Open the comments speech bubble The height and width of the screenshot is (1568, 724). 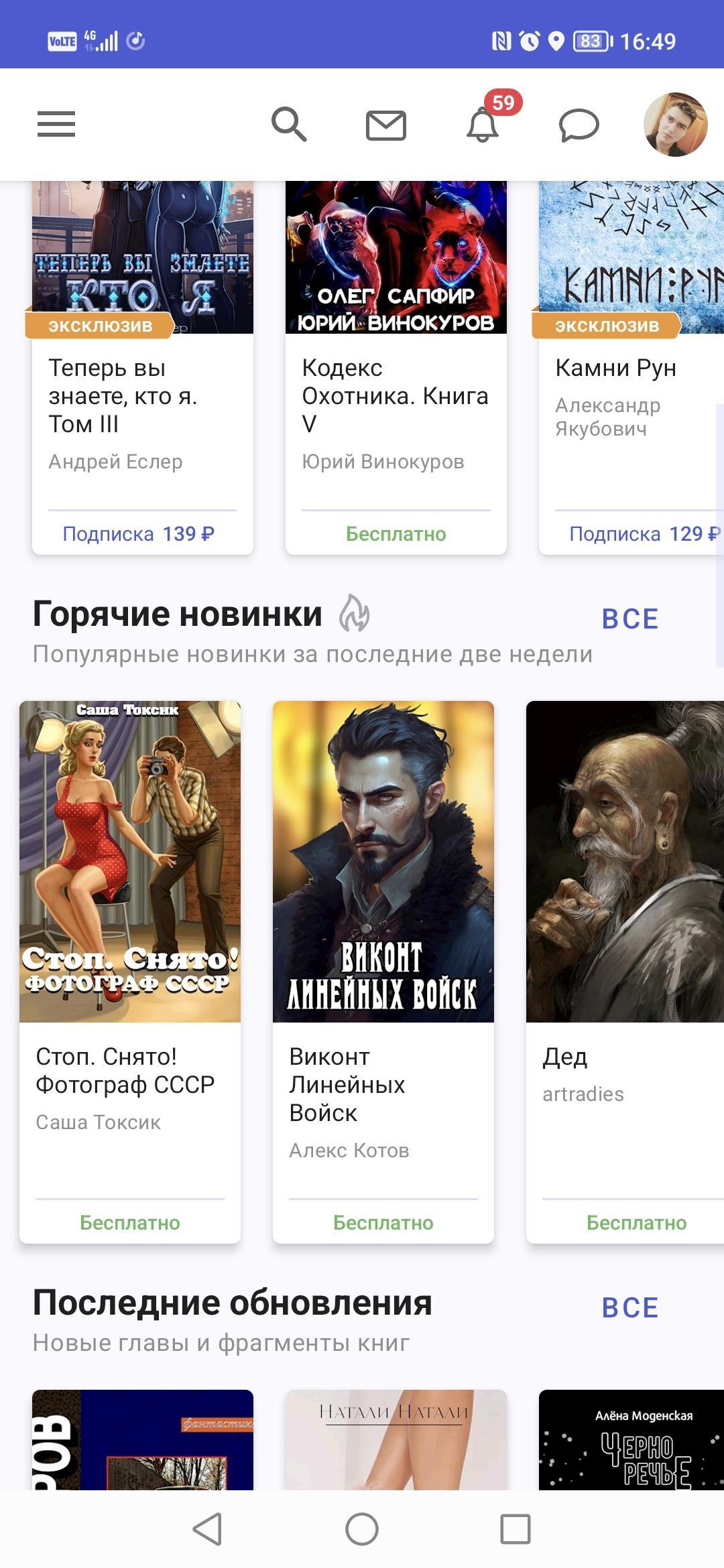point(579,125)
